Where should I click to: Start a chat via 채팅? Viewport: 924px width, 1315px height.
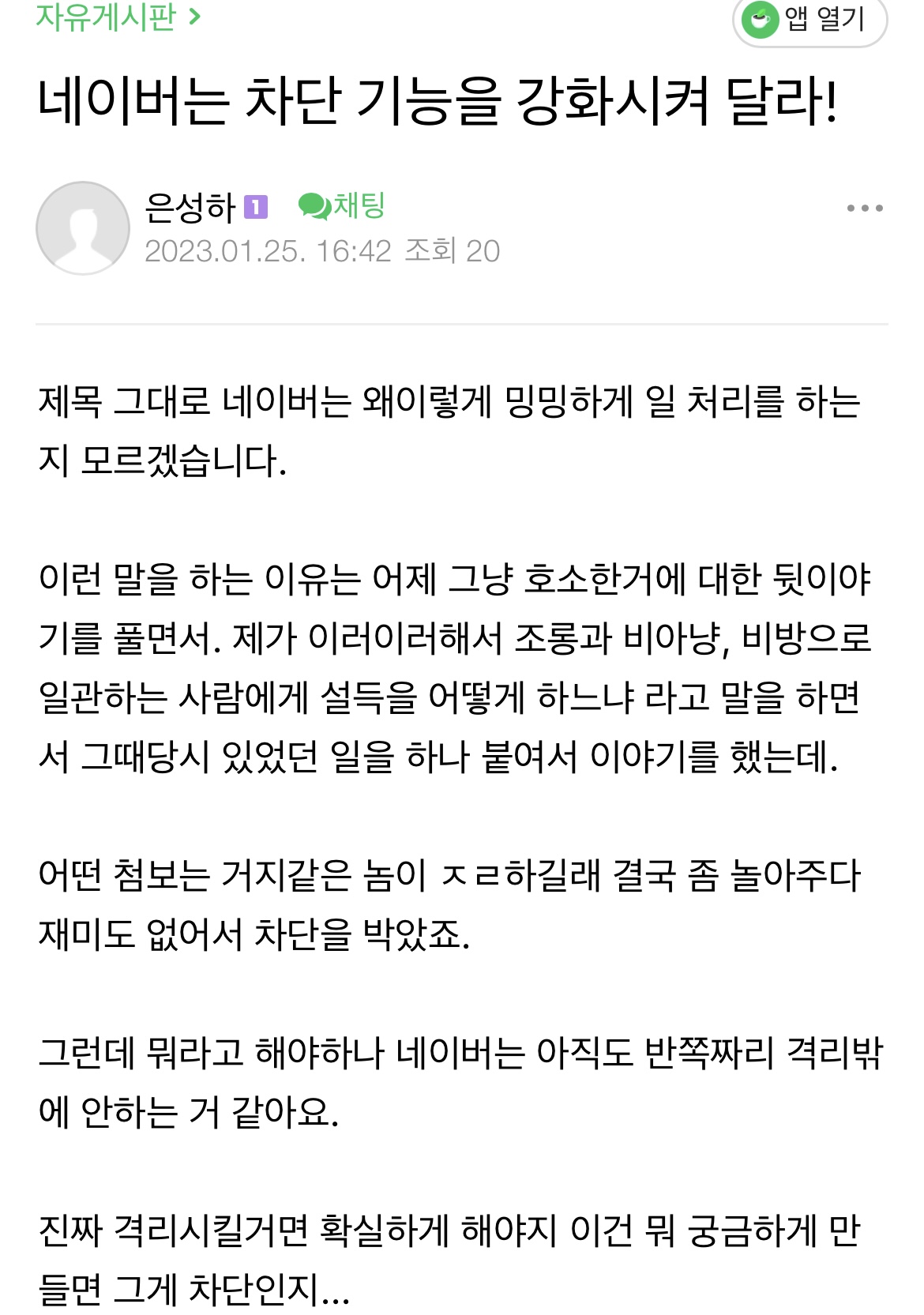click(x=342, y=206)
